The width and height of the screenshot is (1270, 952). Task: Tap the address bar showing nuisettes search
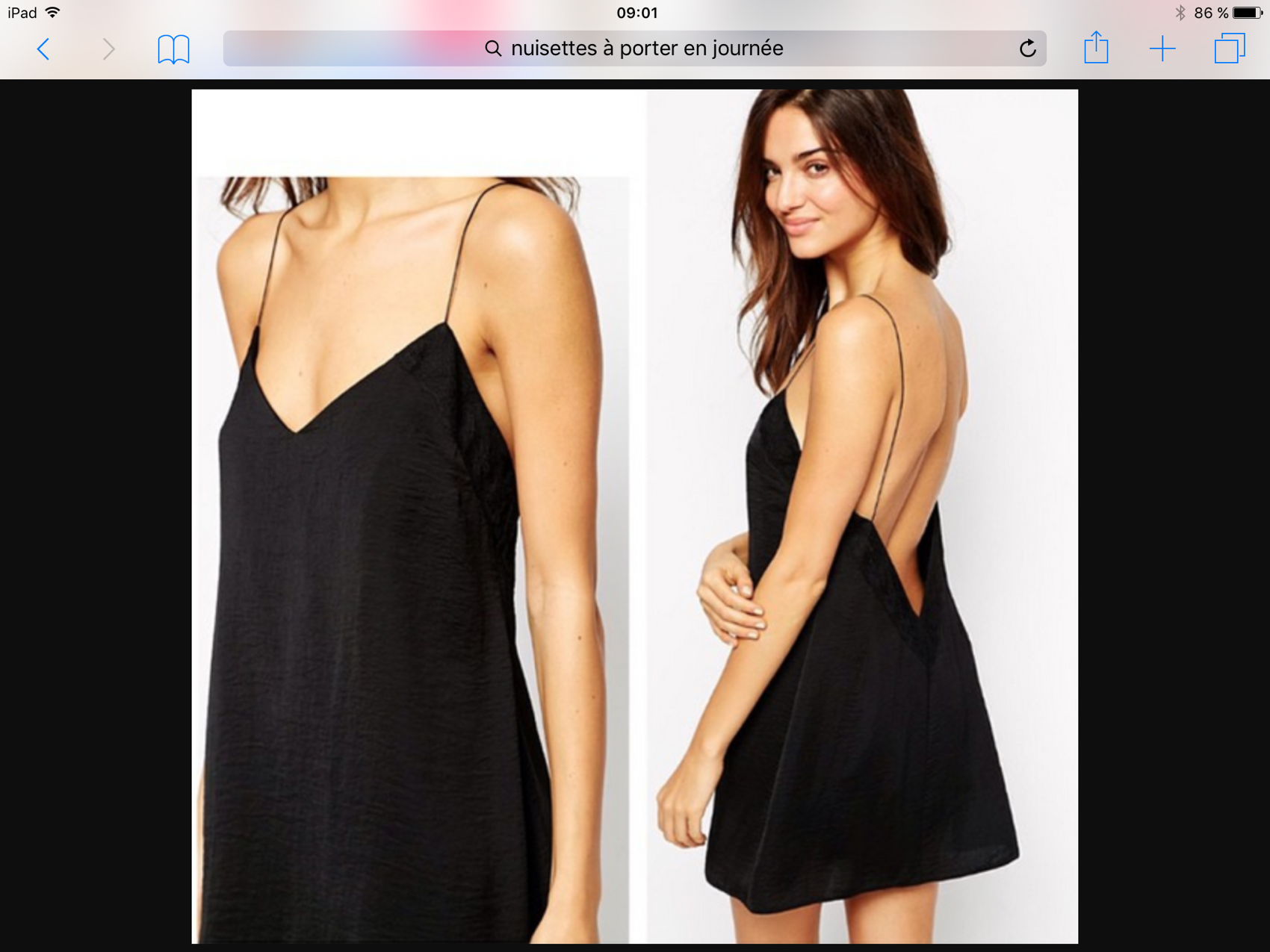click(x=634, y=49)
